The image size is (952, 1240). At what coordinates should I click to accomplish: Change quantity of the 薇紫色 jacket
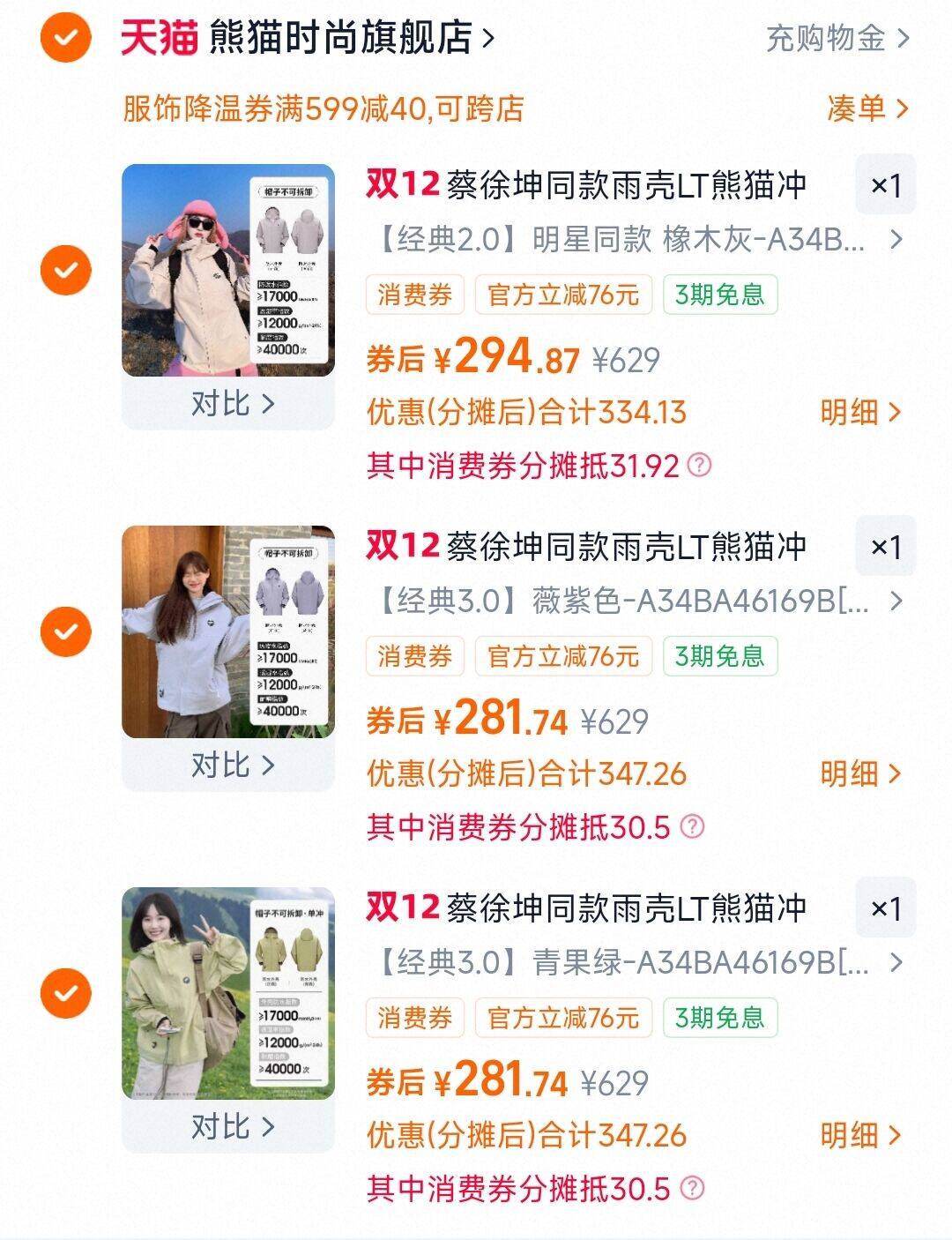point(885,547)
